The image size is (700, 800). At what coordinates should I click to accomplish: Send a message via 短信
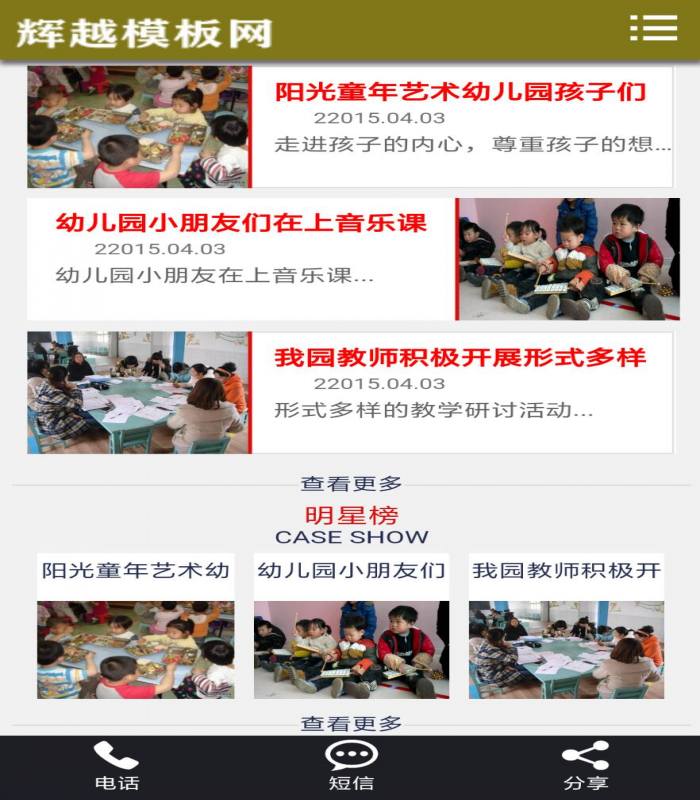coord(351,767)
